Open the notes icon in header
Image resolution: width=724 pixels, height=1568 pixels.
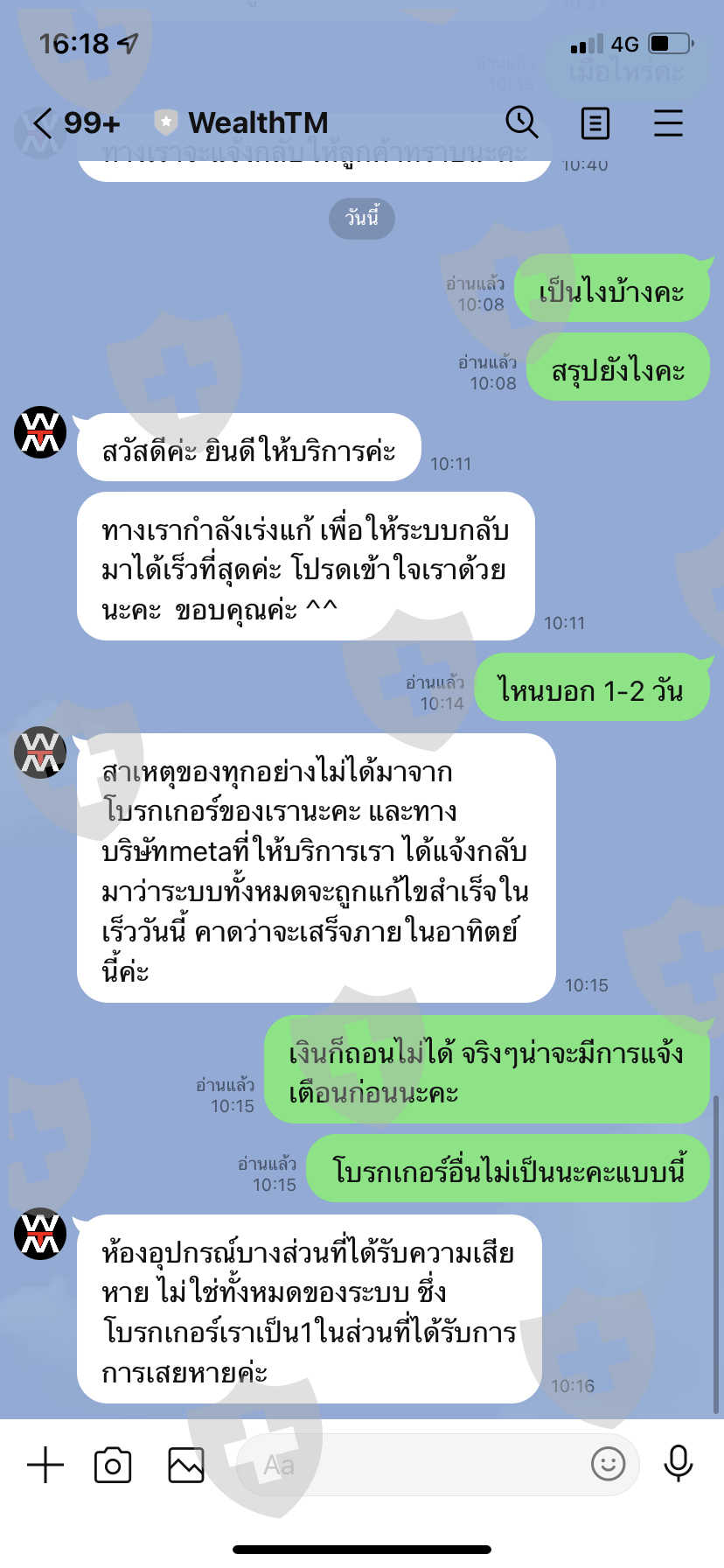pos(595,122)
